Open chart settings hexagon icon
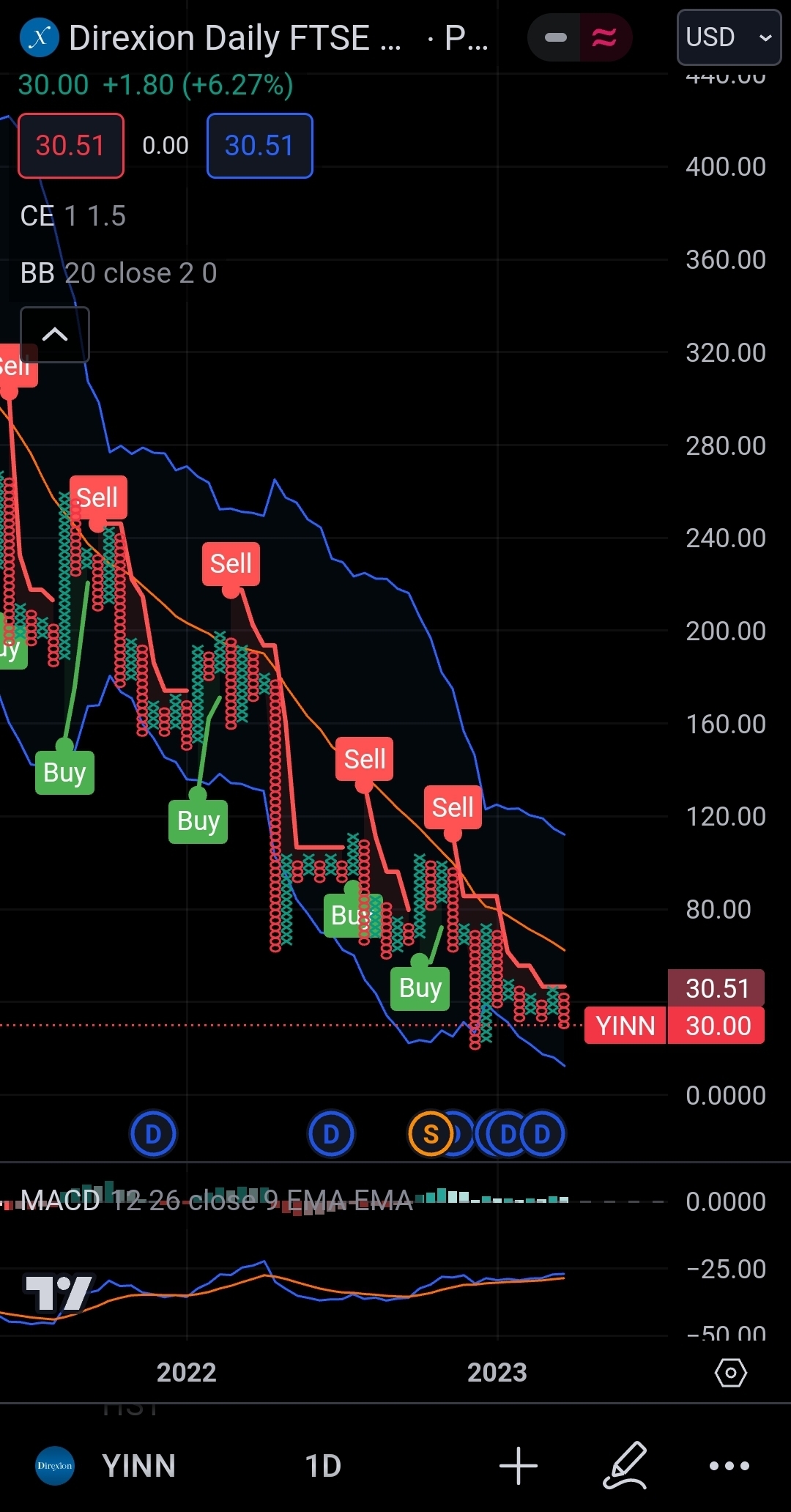 click(x=730, y=1372)
